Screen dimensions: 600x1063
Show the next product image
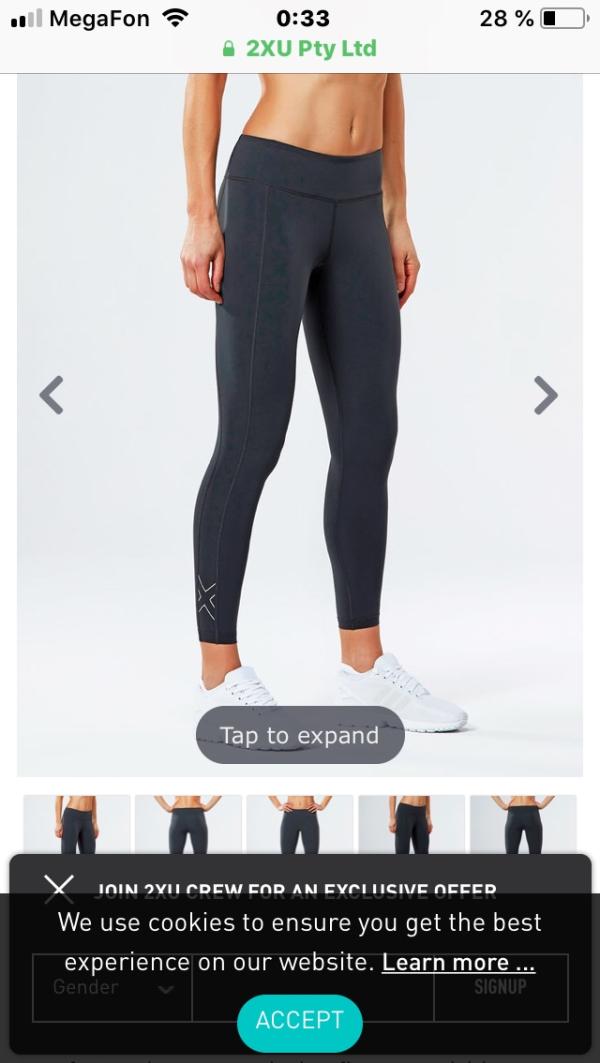(x=545, y=395)
